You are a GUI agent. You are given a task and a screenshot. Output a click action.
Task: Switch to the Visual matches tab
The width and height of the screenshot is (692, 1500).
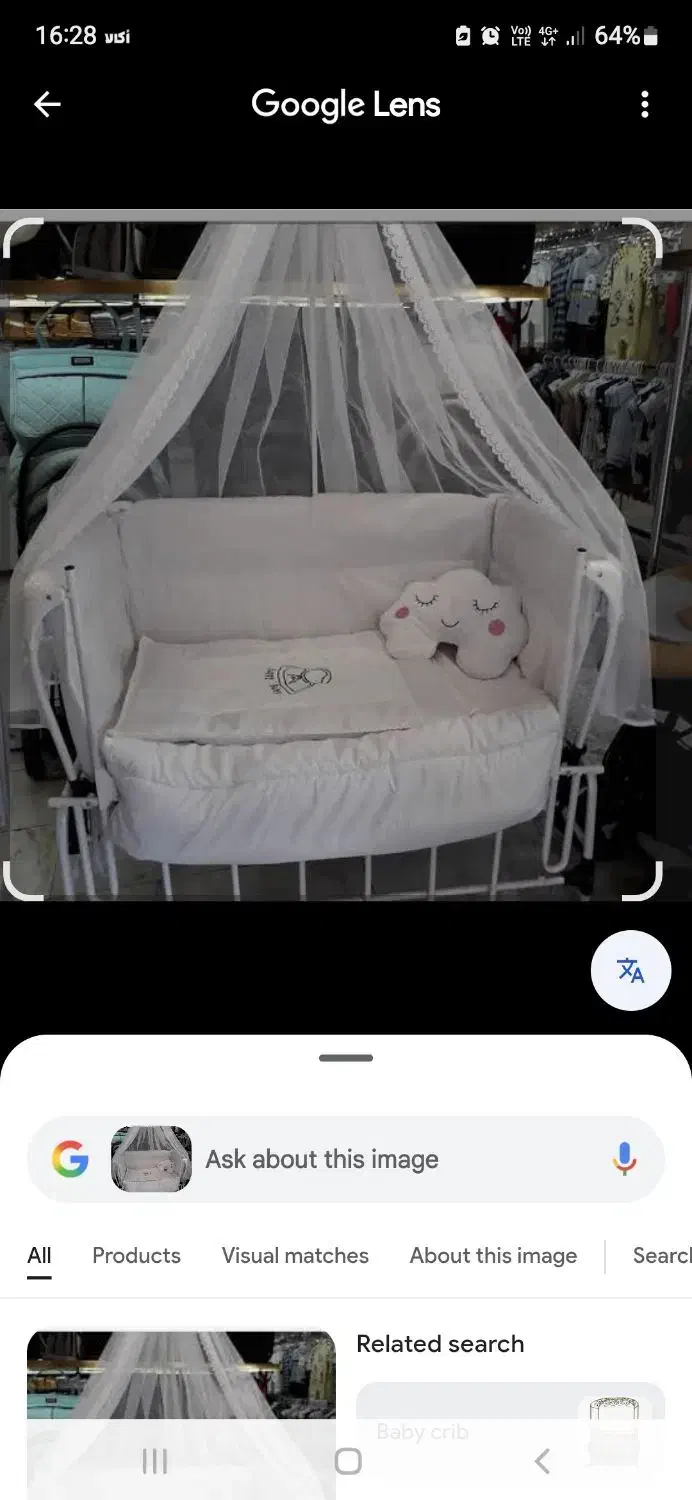(x=295, y=1255)
